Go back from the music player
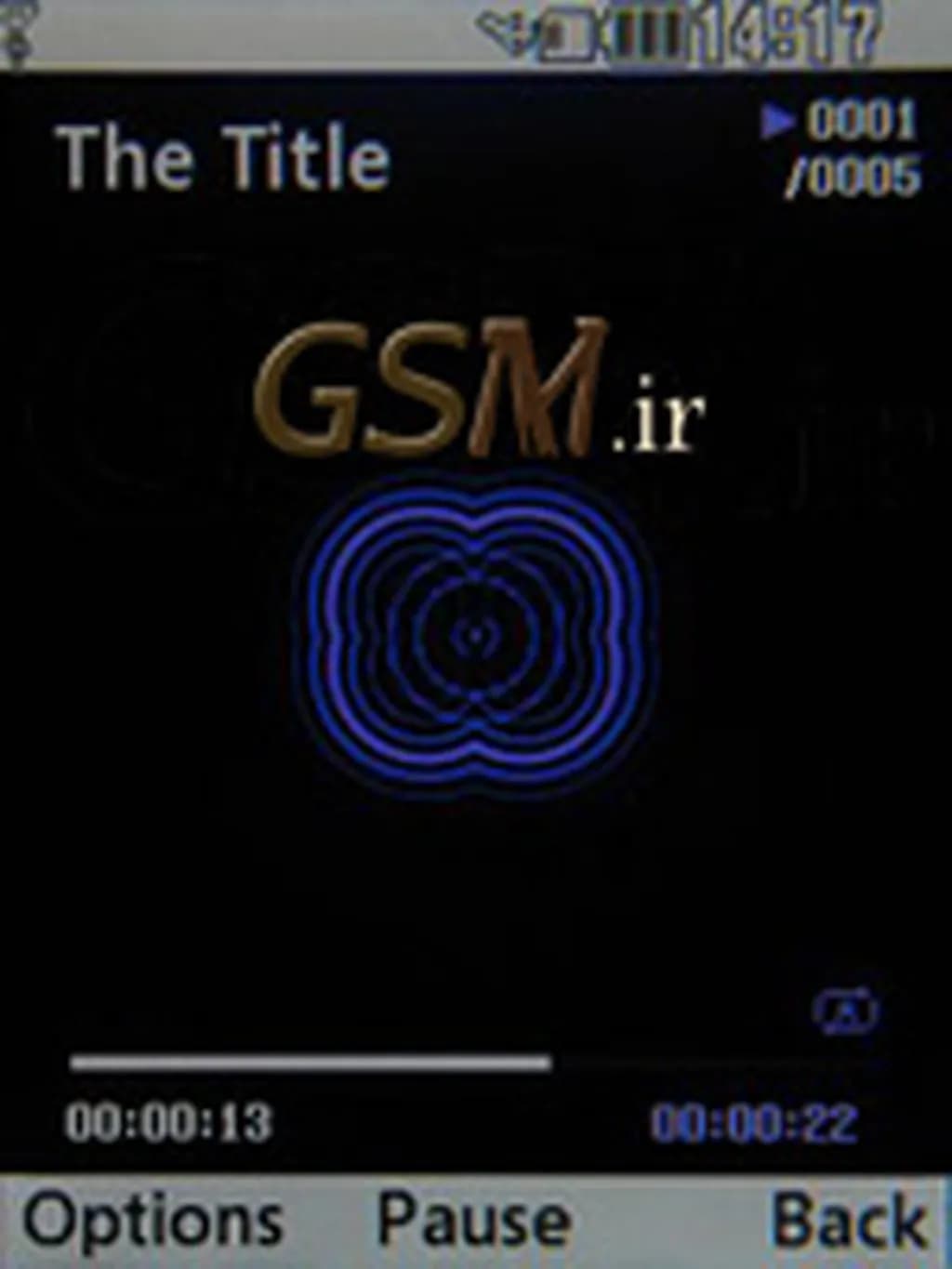Image resolution: width=952 pixels, height=1269 pixels. [848, 1220]
